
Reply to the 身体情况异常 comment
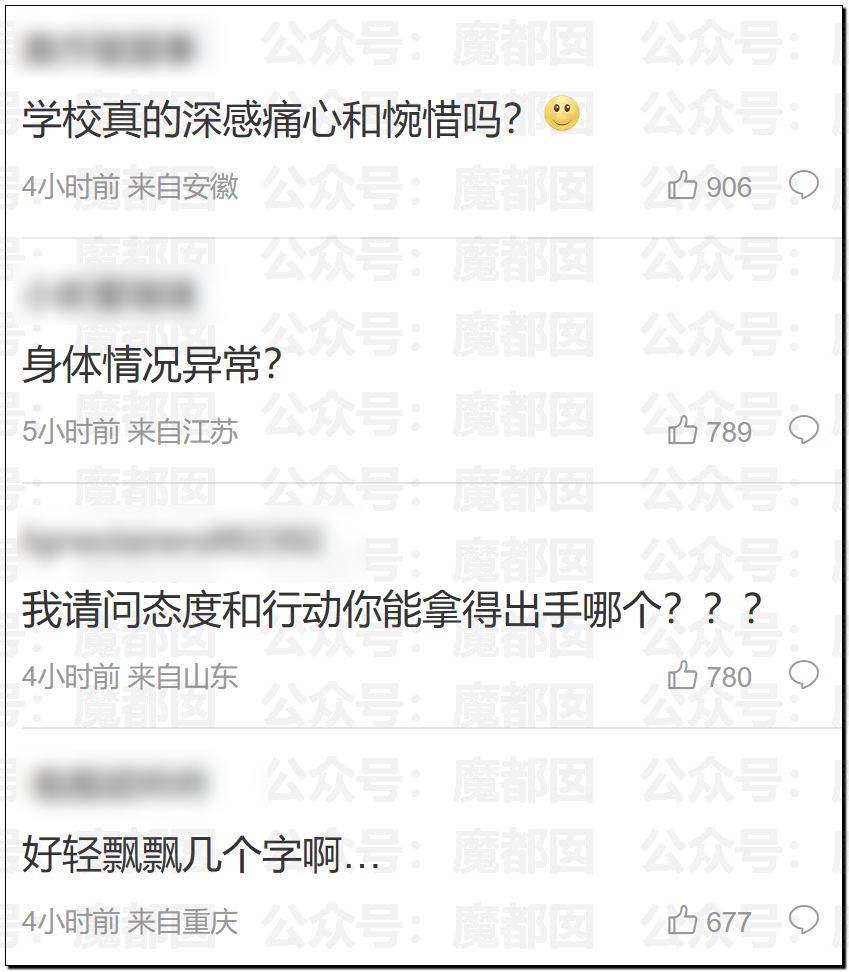tap(804, 431)
